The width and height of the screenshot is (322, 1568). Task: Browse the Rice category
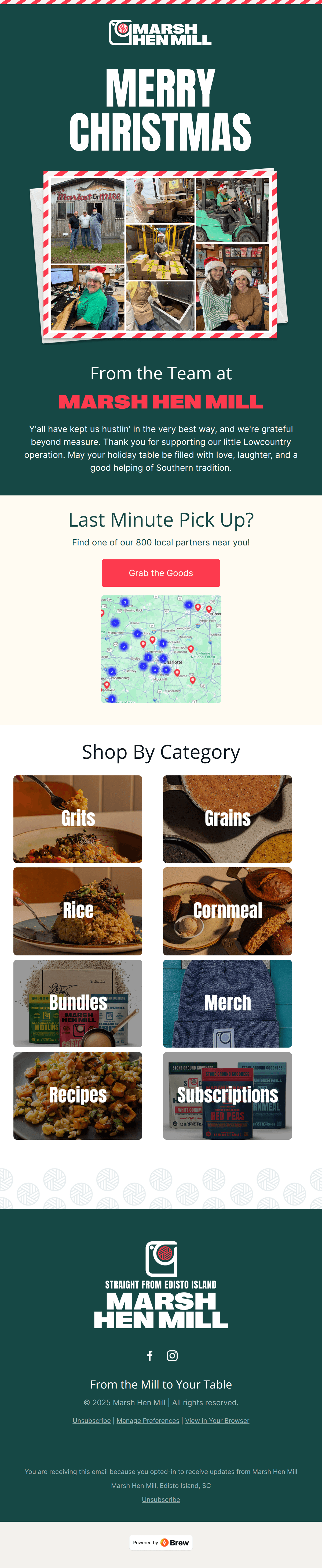(x=78, y=911)
